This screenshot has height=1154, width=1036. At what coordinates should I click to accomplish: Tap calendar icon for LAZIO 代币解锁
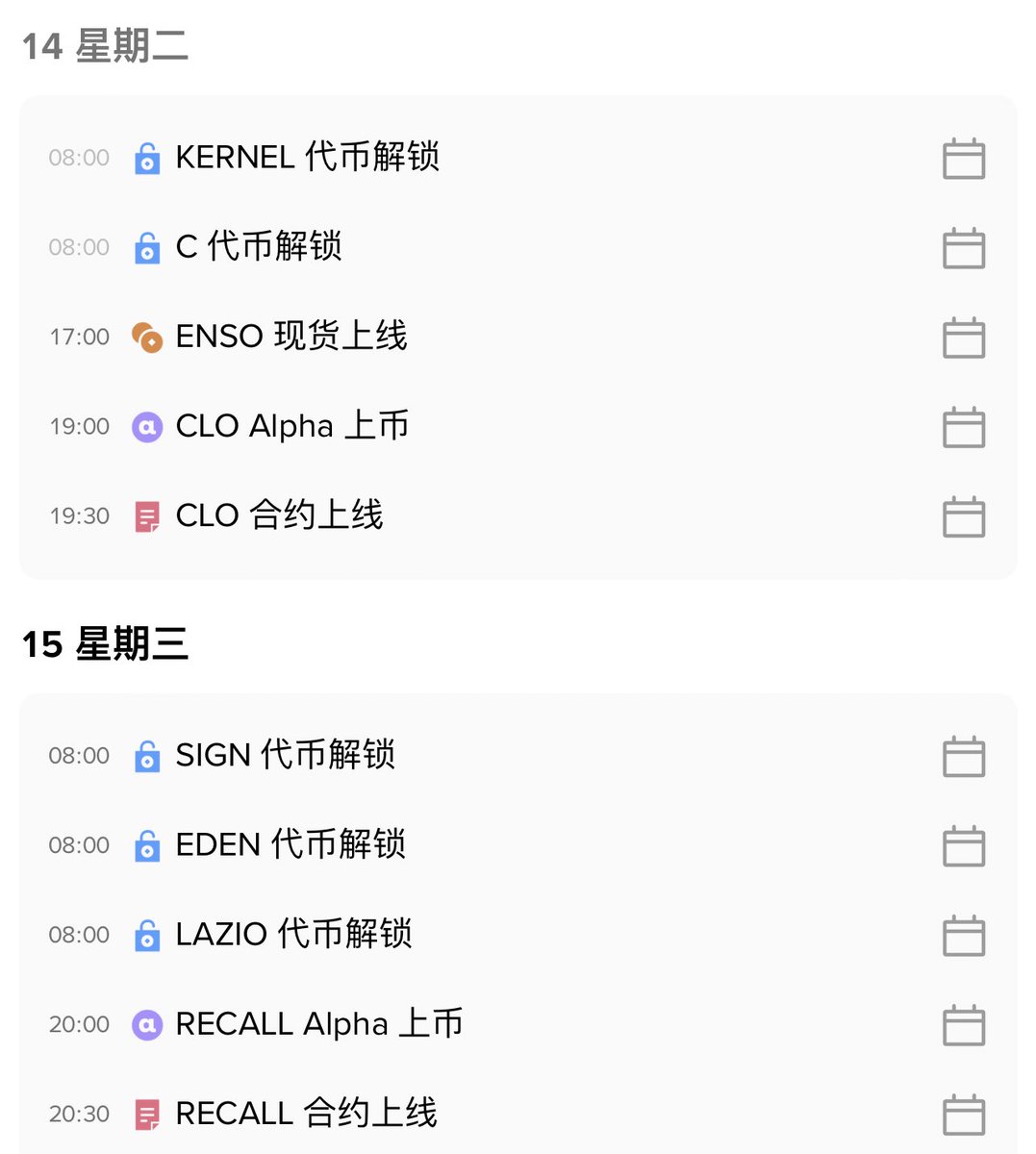coord(963,936)
